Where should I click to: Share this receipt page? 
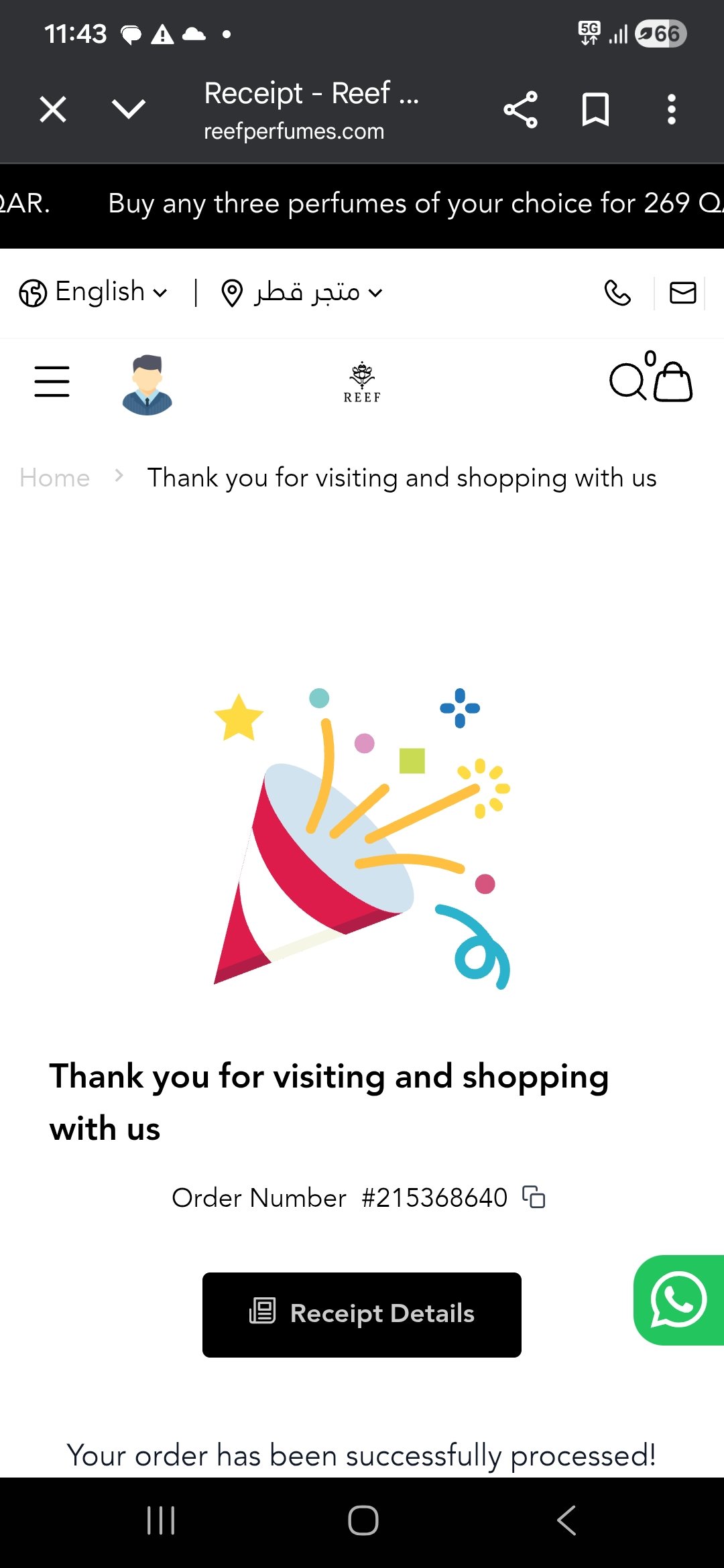pos(520,109)
